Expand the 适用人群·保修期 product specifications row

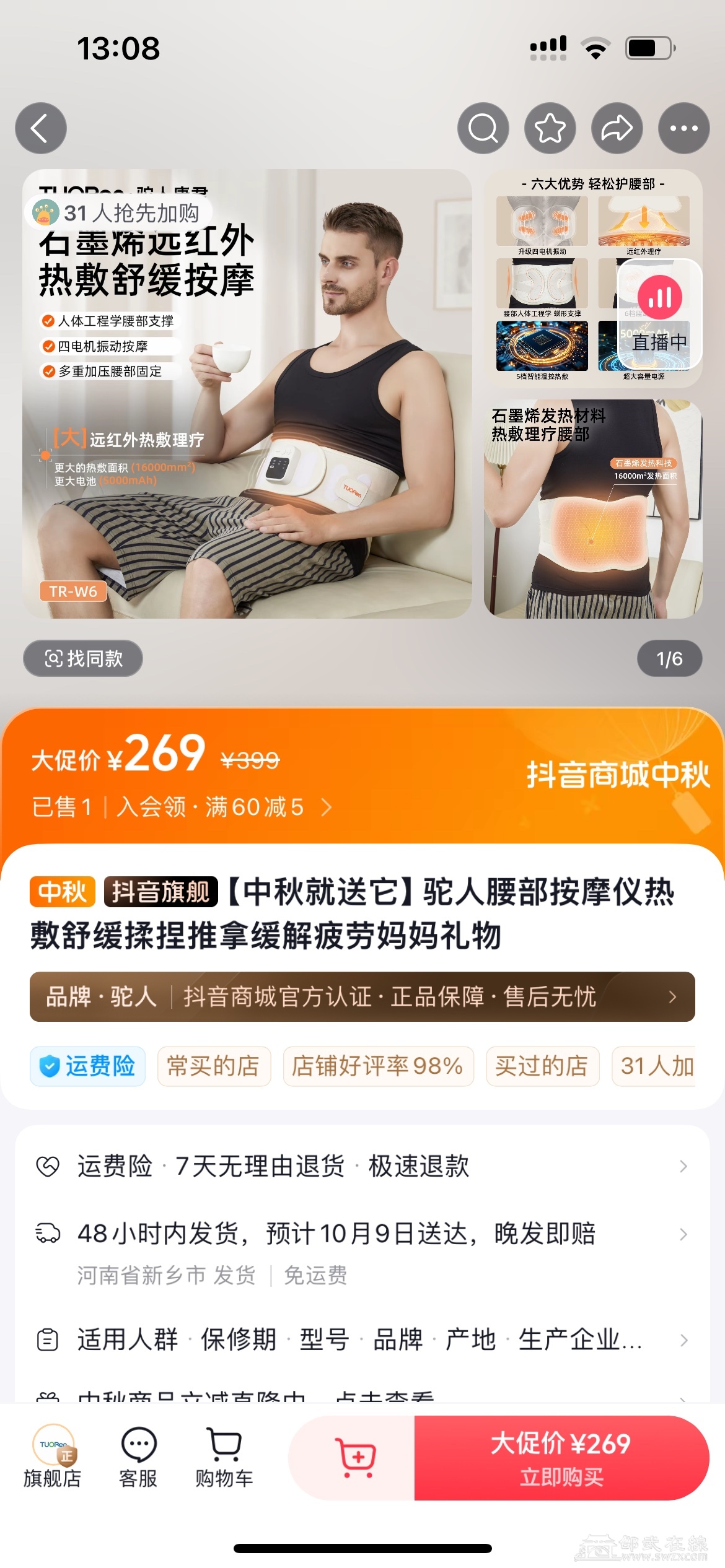tap(362, 1339)
